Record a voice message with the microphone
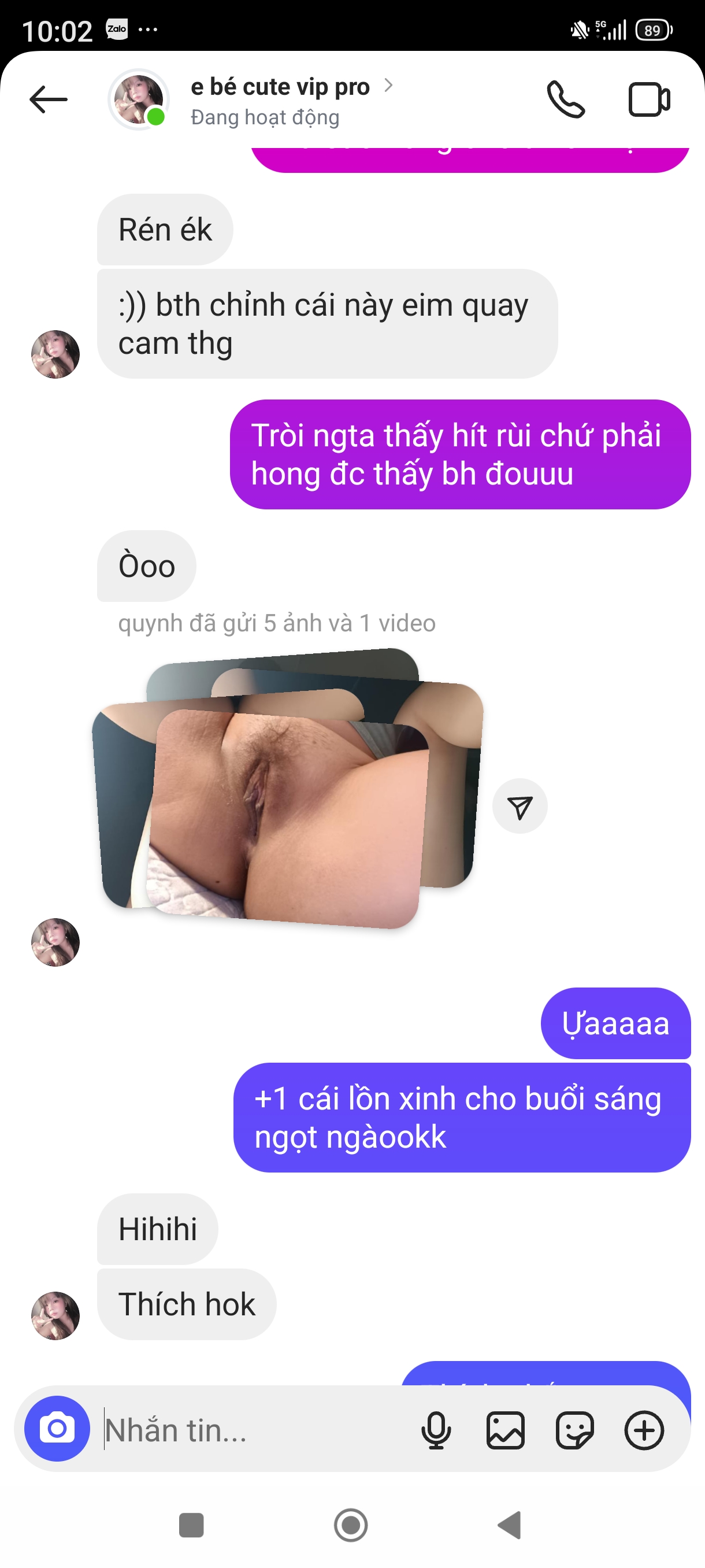 tap(436, 1430)
